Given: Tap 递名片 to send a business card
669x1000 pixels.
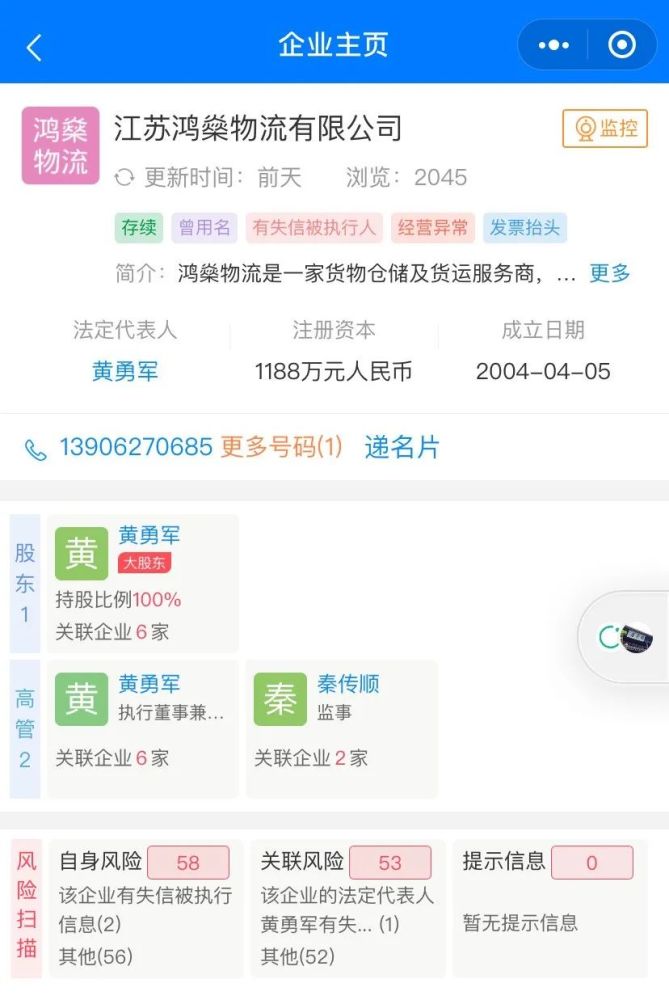Looking at the screenshot, I should pos(402,447).
